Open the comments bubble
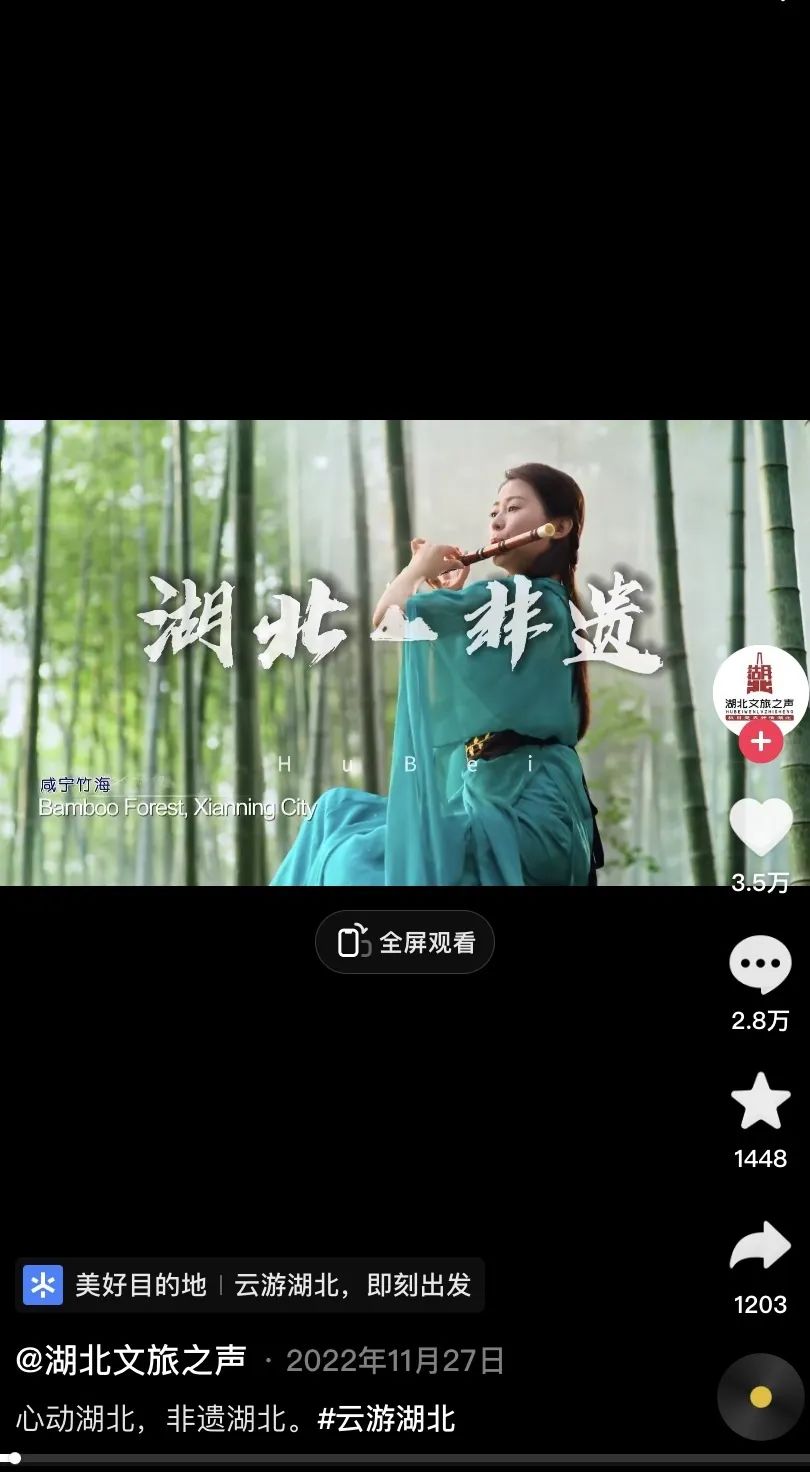 point(760,965)
